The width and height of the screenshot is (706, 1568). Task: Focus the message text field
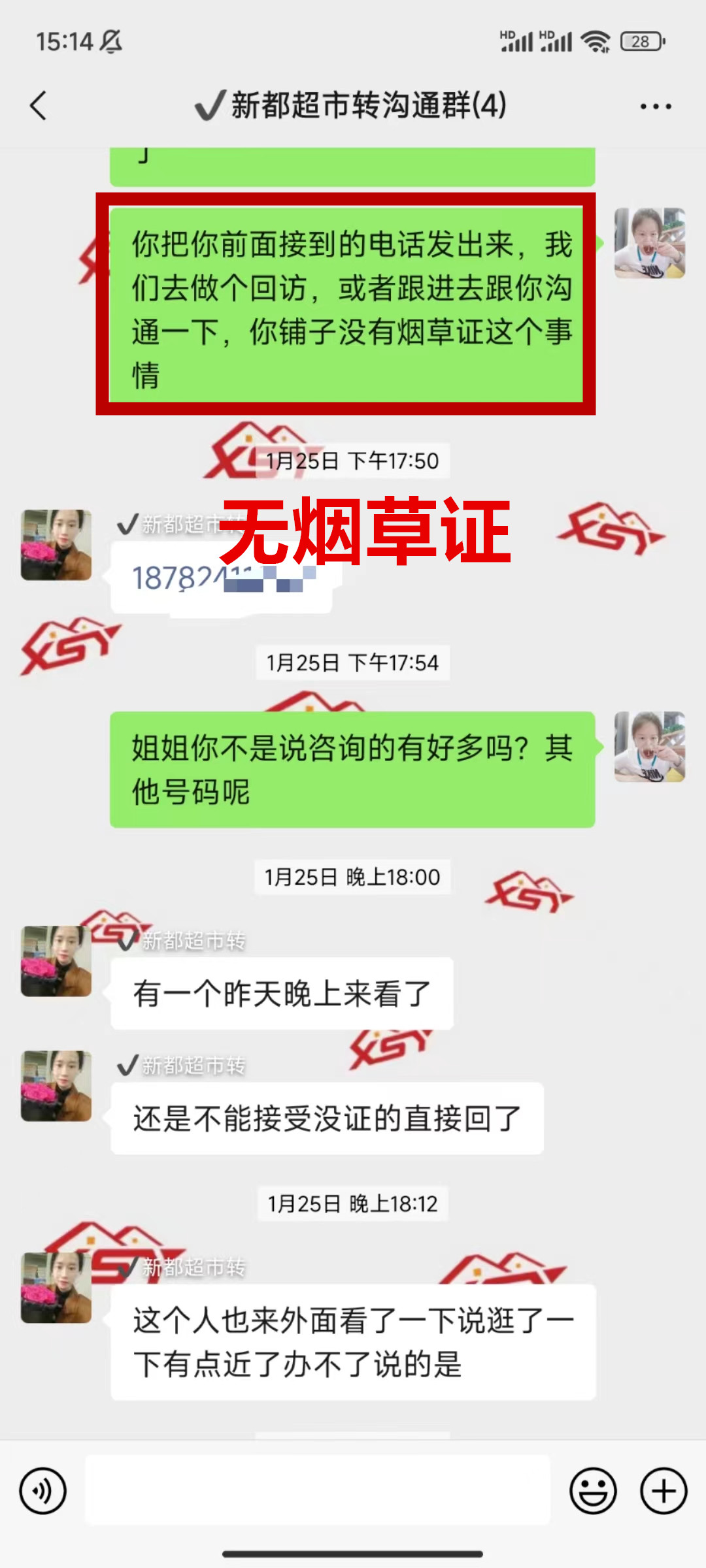pos(318,1491)
